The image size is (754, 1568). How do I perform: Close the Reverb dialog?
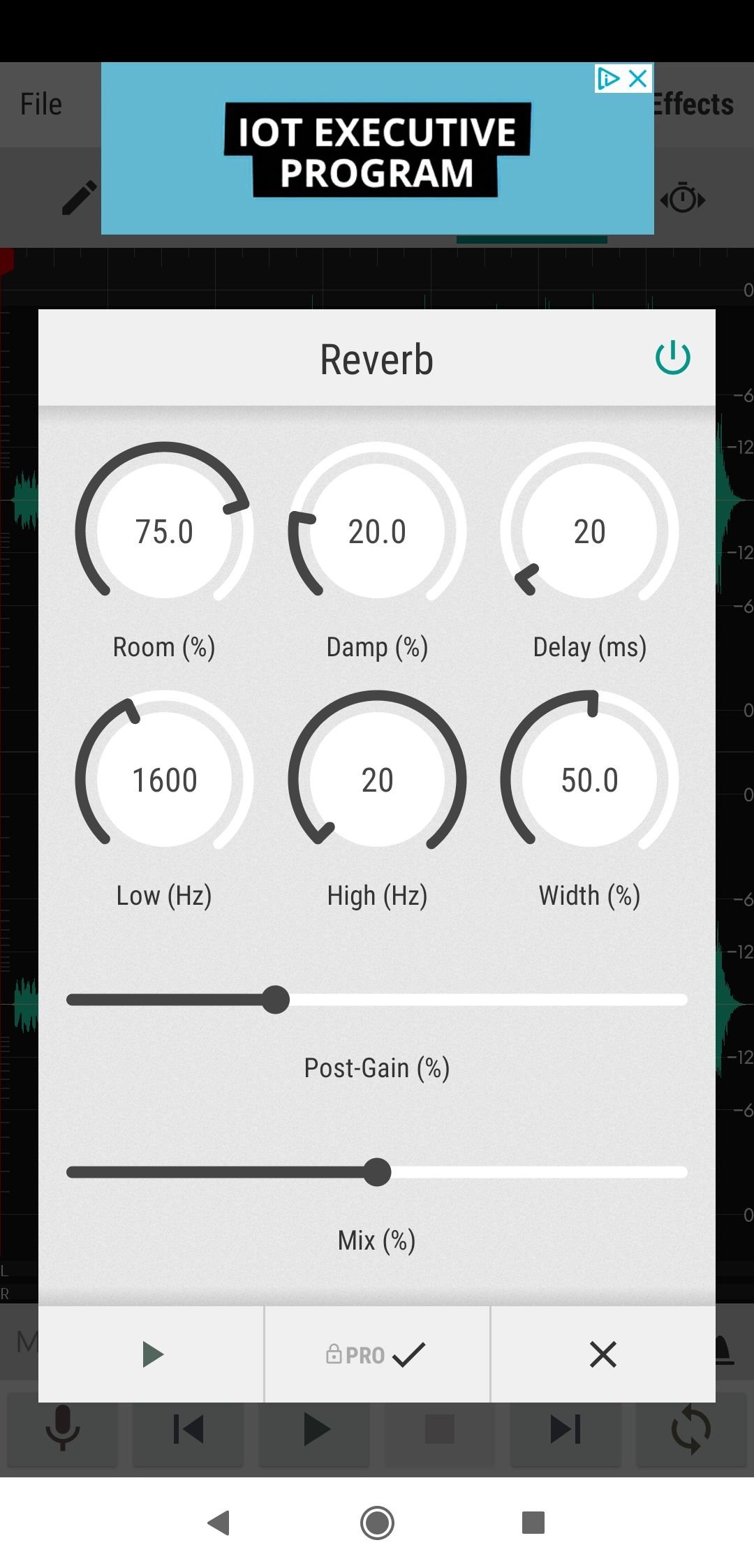603,1354
